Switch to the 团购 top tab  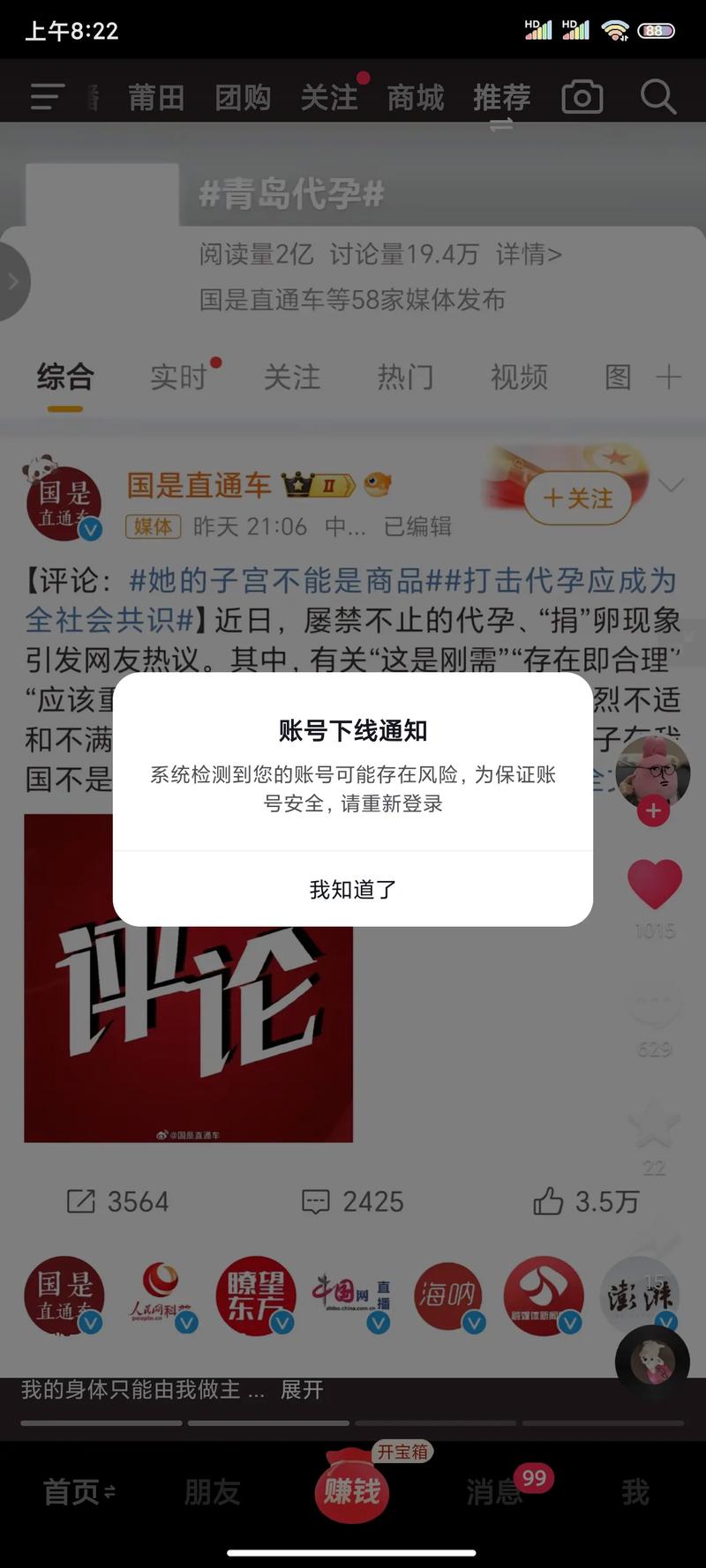pos(243,97)
